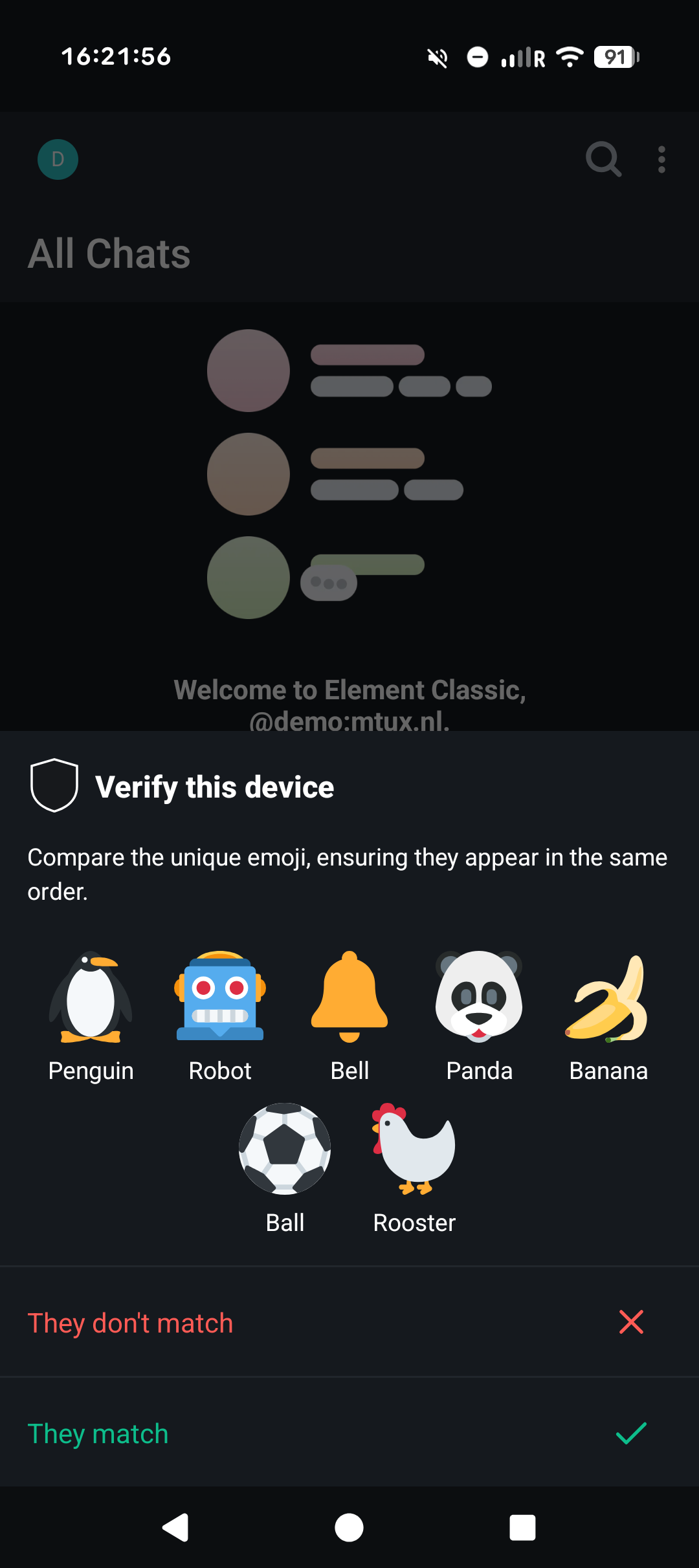Open recent apps with the square navigation button
The height and width of the screenshot is (1568, 699).
click(522, 1529)
